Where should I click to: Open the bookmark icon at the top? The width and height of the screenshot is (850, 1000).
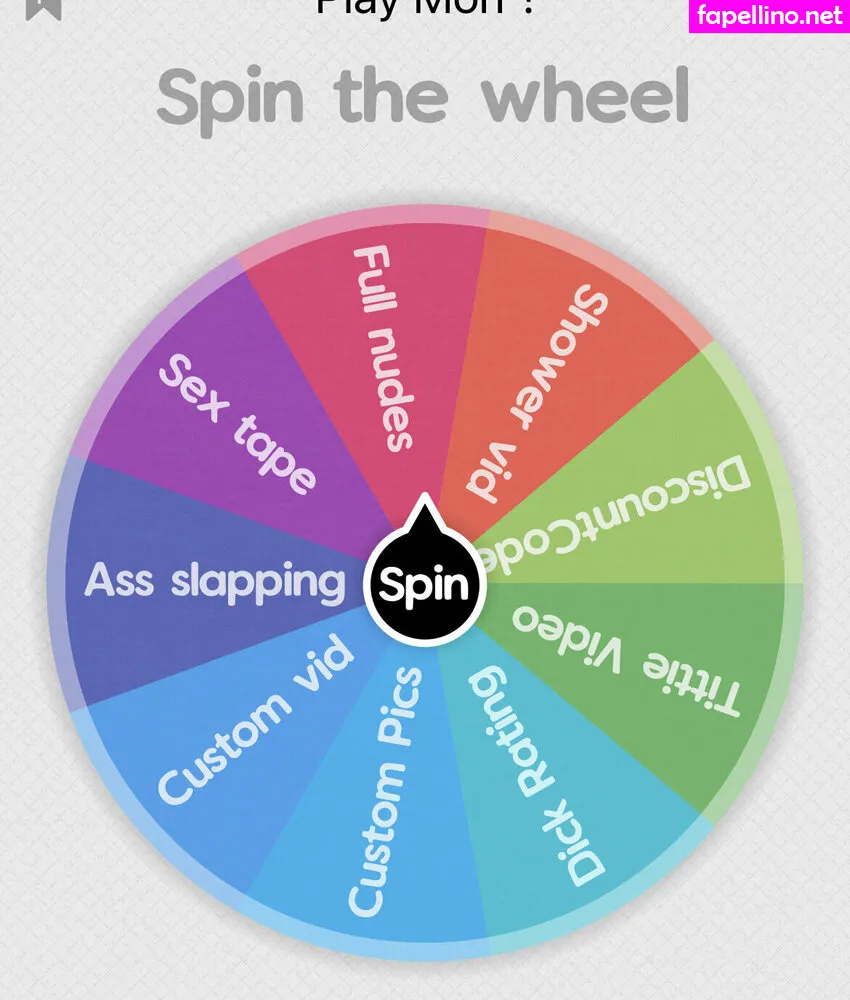[x=44, y=8]
